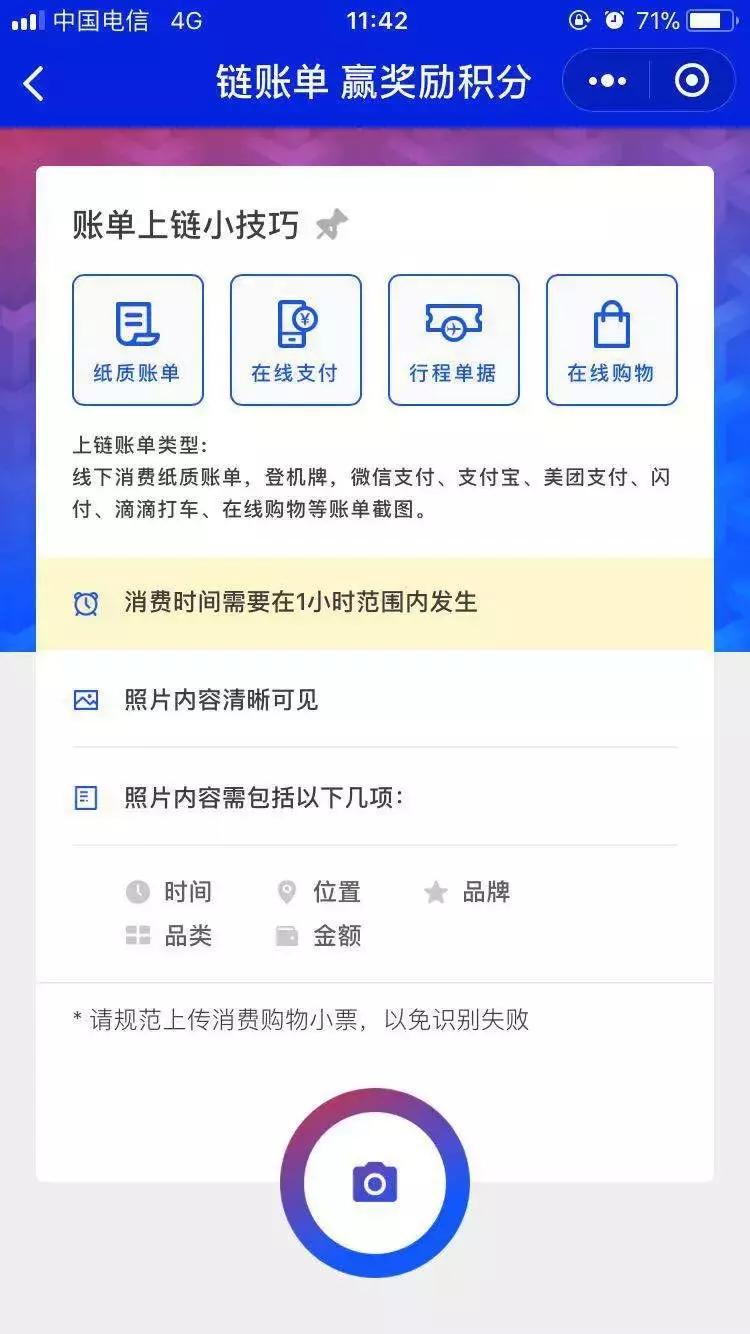Tap the camera capture button
Image resolution: width=750 pixels, height=1334 pixels.
[x=375, y=1182]
